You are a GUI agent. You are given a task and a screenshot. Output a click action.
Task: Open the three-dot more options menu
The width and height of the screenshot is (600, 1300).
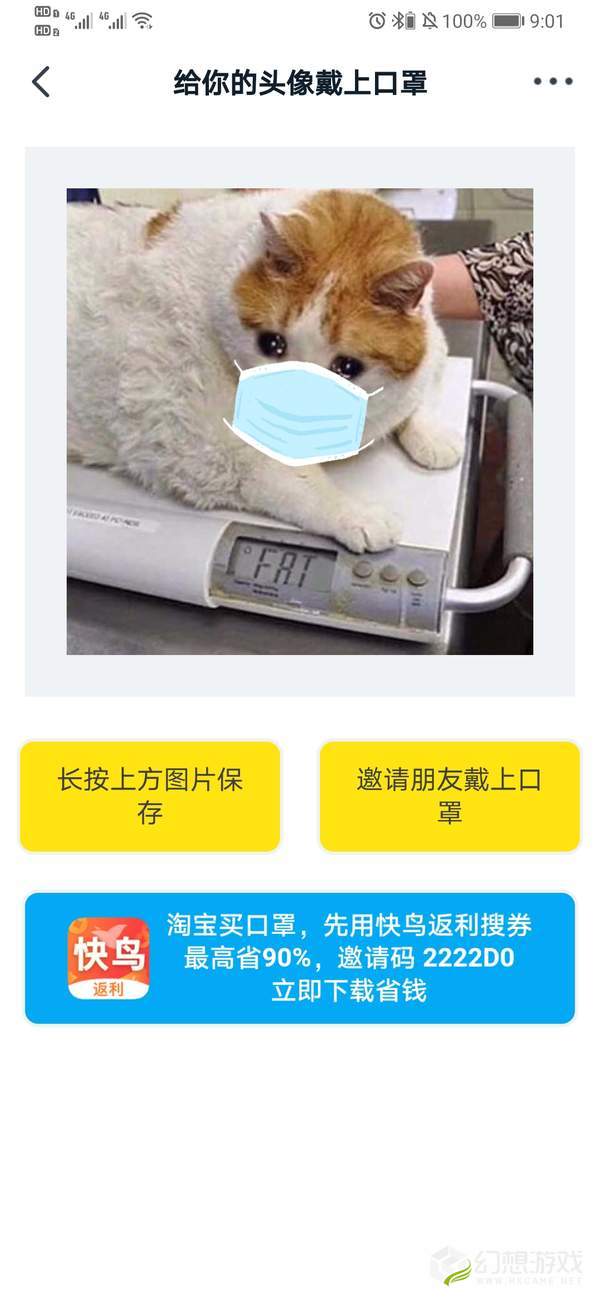pos(553,82)
